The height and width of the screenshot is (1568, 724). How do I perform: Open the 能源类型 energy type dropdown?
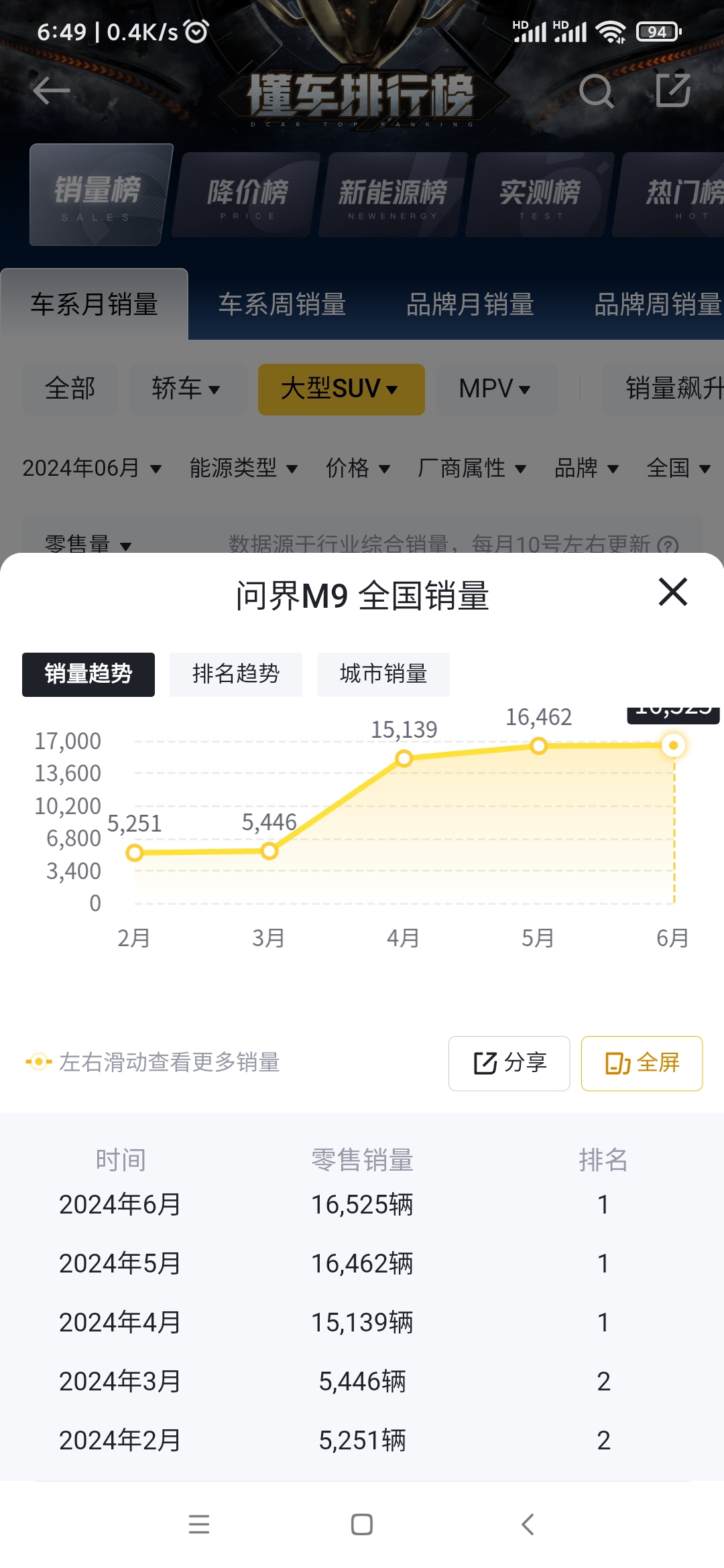coord(242,469)
